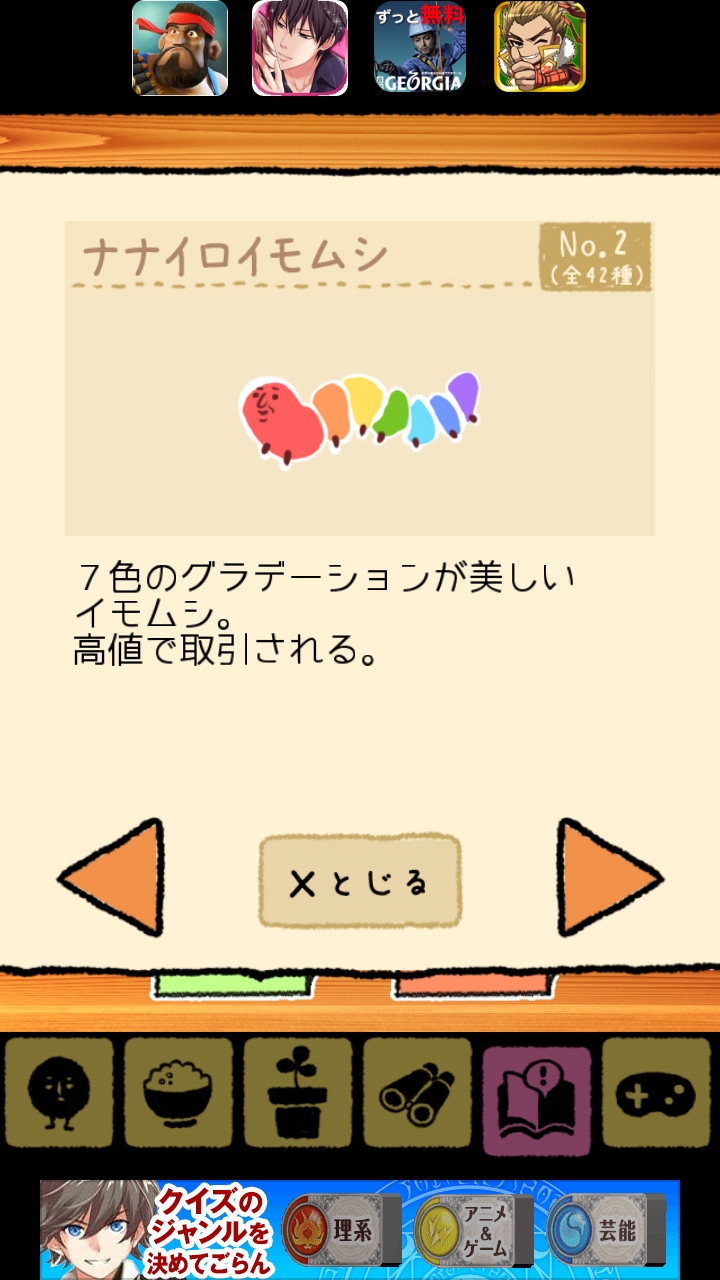720x1280 pixels.
Task: Go to the next encyclopedia entry
Action: point(606,879)
